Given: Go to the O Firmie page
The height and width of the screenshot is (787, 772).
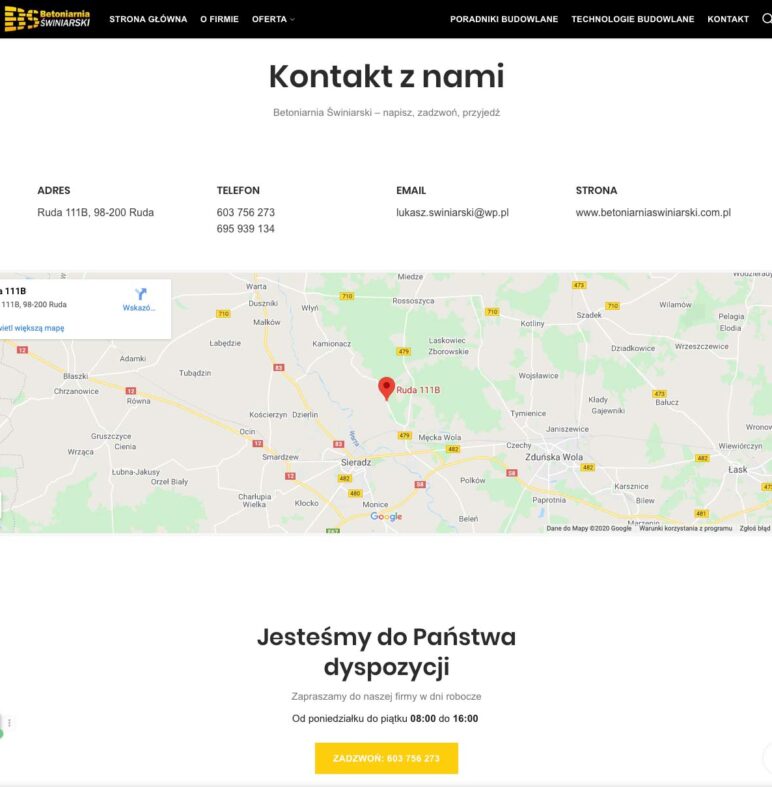Looking at the screenshot, I should (x=219, y=19).
